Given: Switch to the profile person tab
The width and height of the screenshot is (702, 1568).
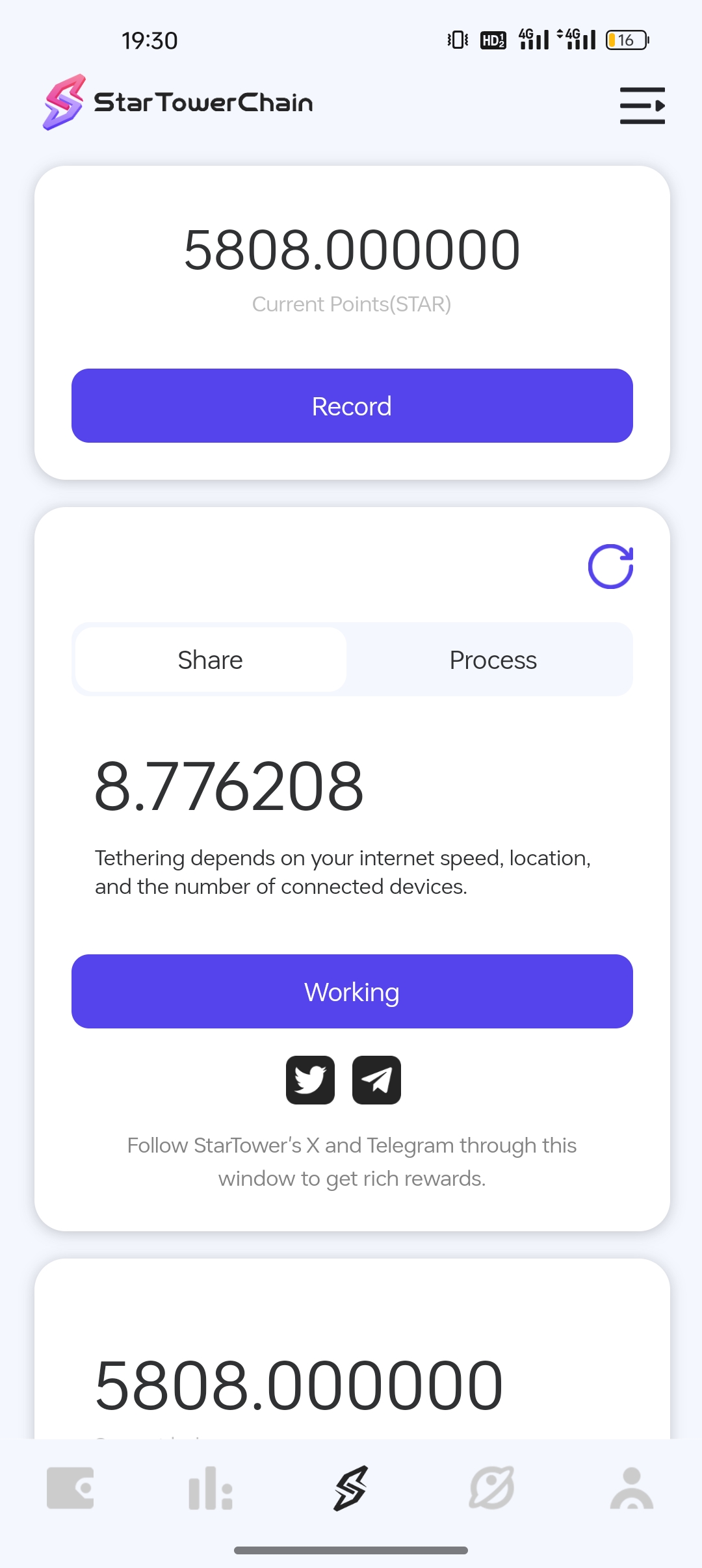Looking at the screenshot, I should point(632,1487).
